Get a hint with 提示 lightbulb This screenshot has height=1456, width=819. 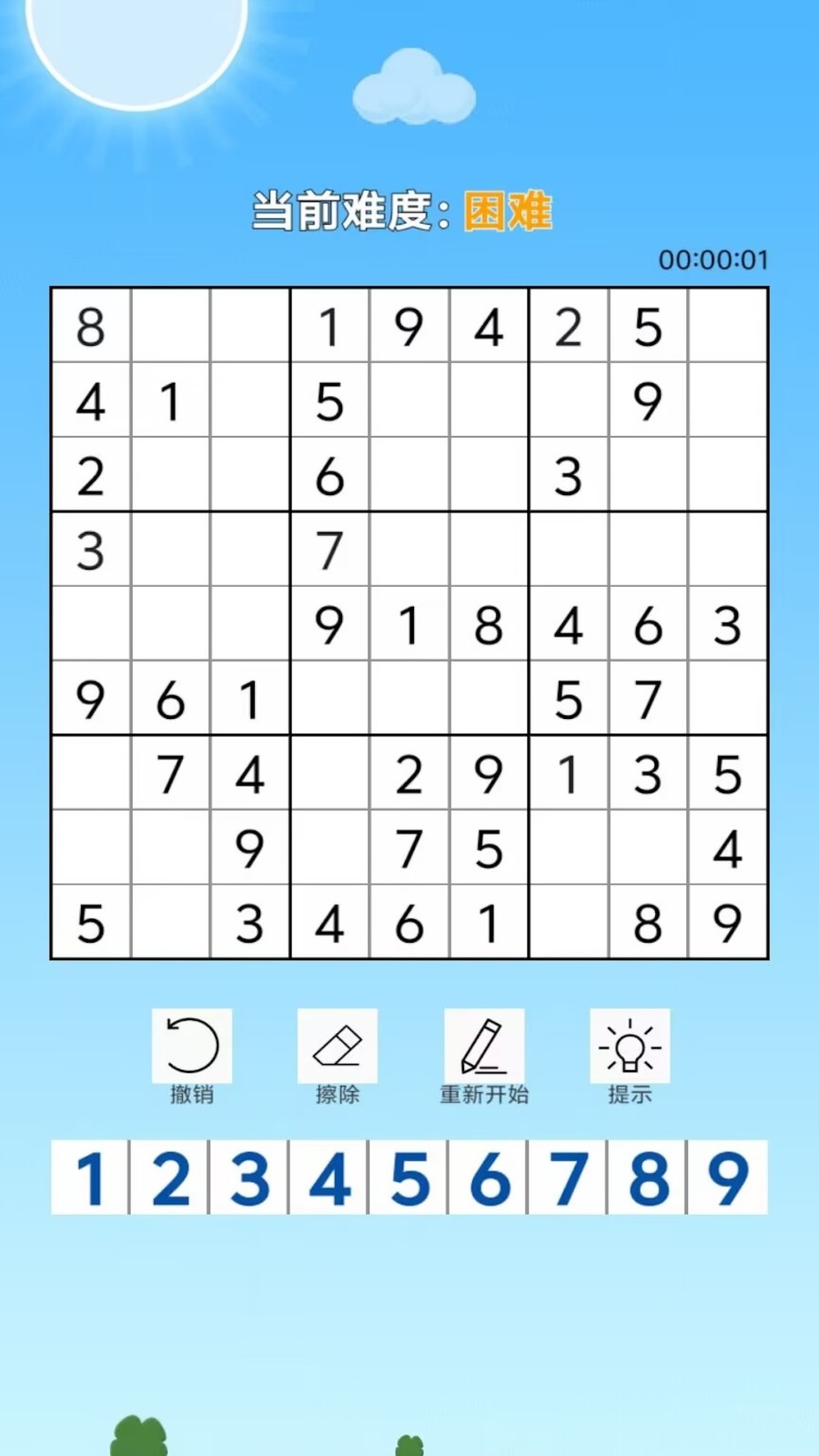click(x=630, y=1056)
